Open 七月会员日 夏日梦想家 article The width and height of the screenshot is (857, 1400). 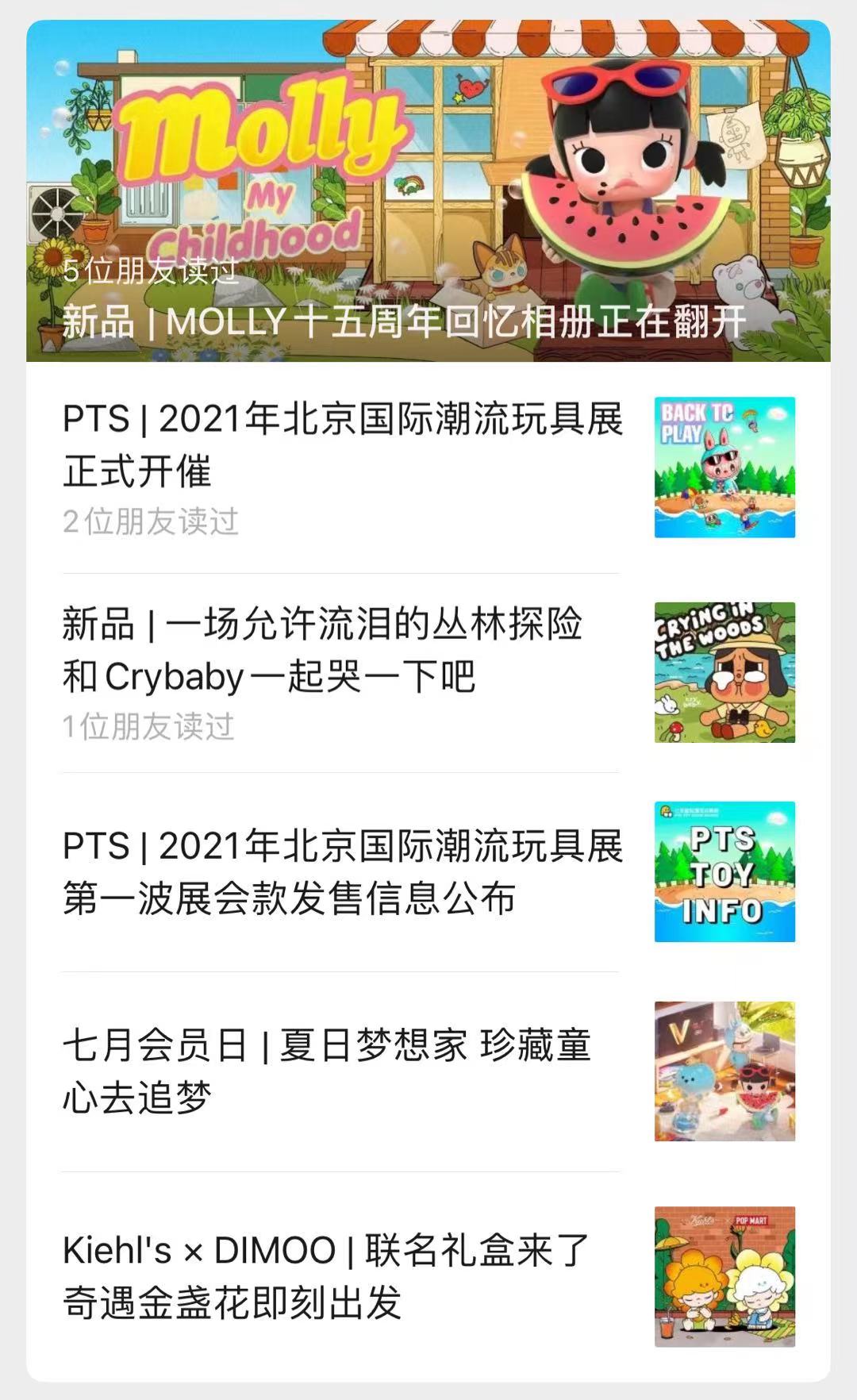(x=428, y=1071)
